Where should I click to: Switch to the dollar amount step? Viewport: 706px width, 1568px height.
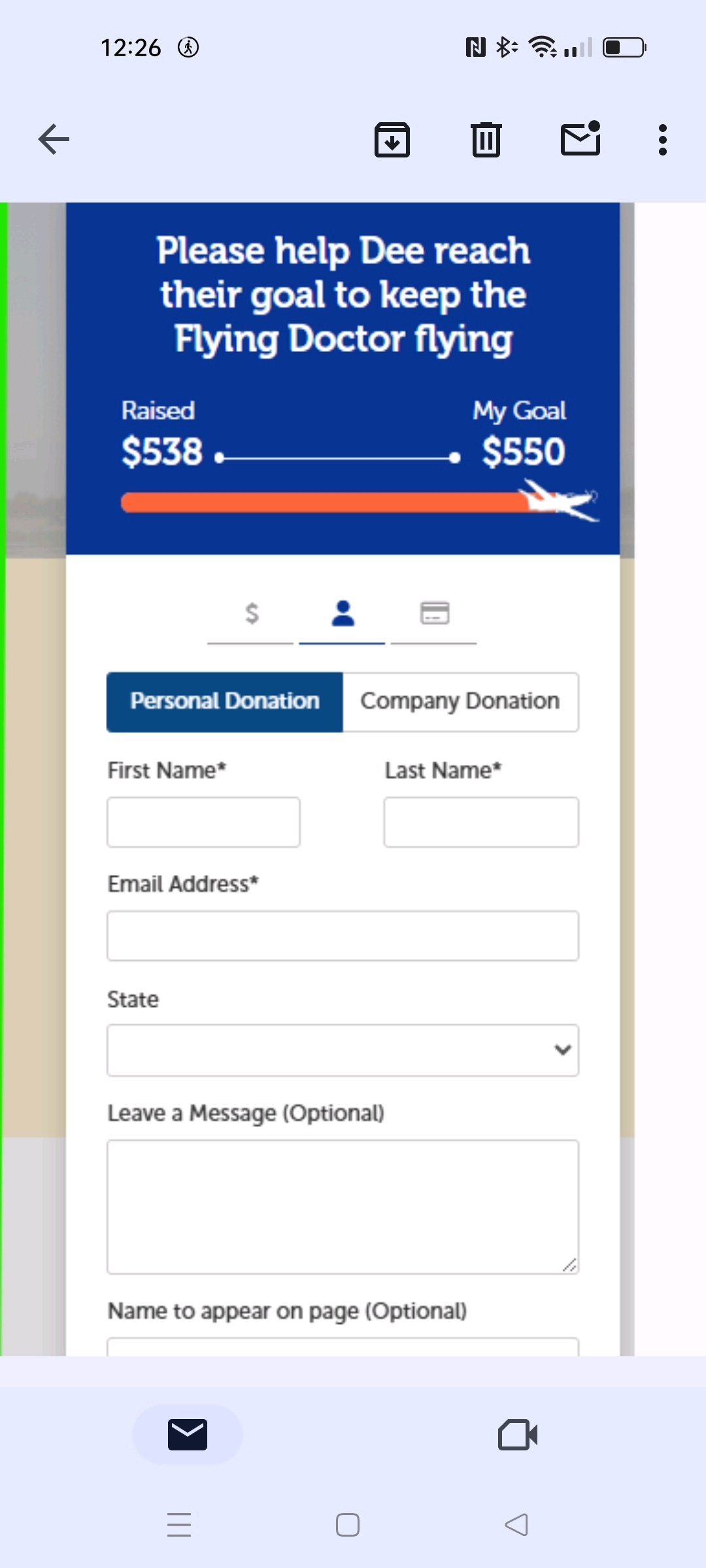point(252,614)
